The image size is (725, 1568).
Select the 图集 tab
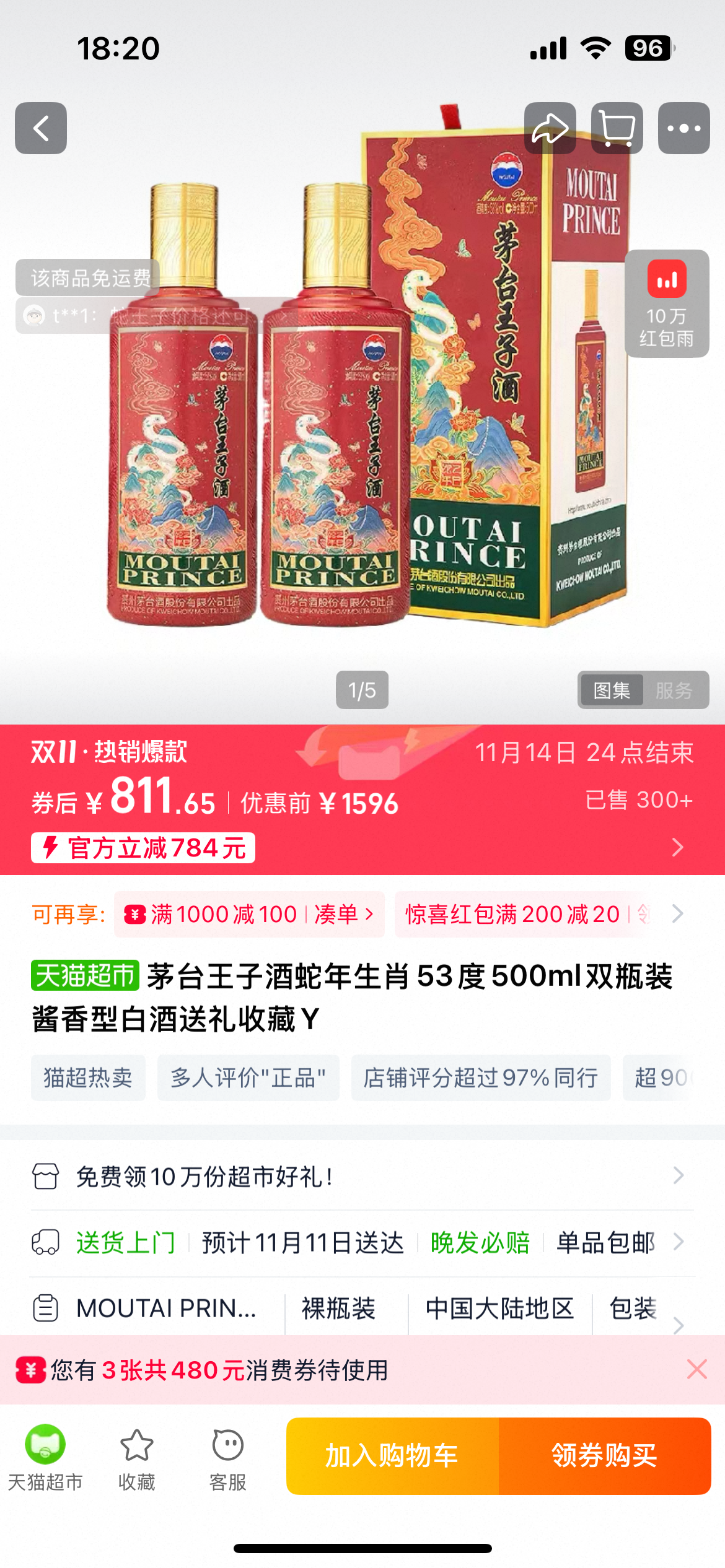click(612, 690)
